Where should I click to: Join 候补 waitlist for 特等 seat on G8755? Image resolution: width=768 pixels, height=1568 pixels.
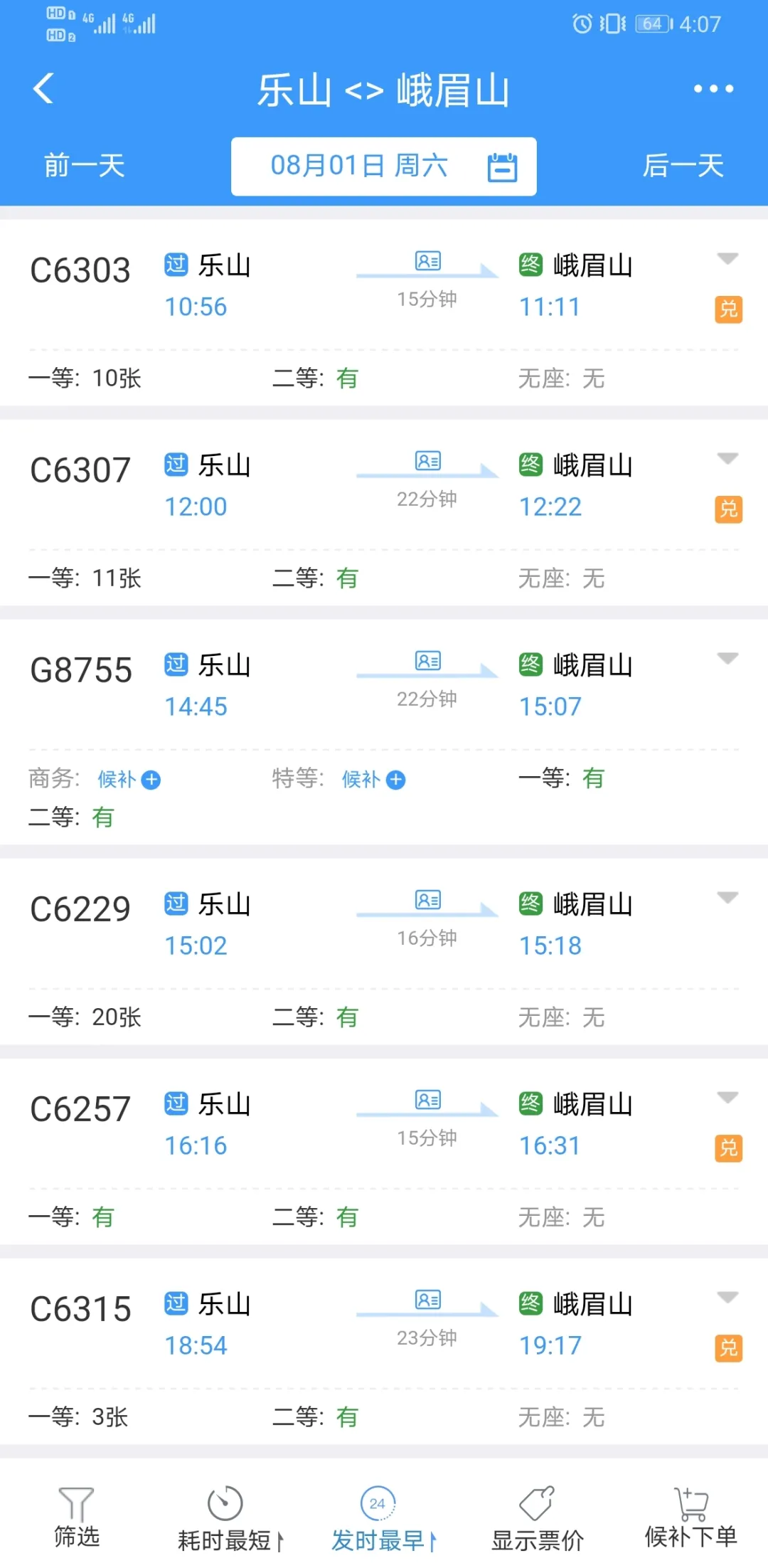[x=373, y=780]
